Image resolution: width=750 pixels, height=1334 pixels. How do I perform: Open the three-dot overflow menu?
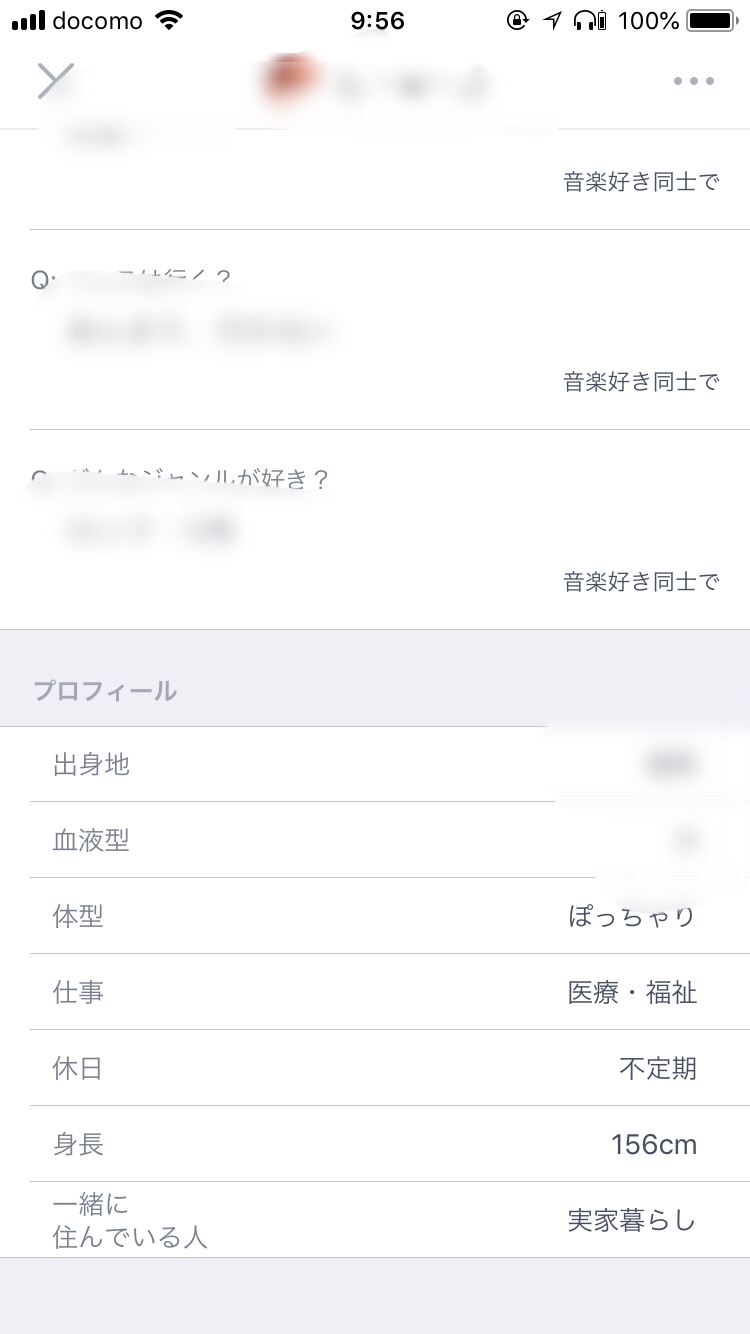click(x=693, y=82)
